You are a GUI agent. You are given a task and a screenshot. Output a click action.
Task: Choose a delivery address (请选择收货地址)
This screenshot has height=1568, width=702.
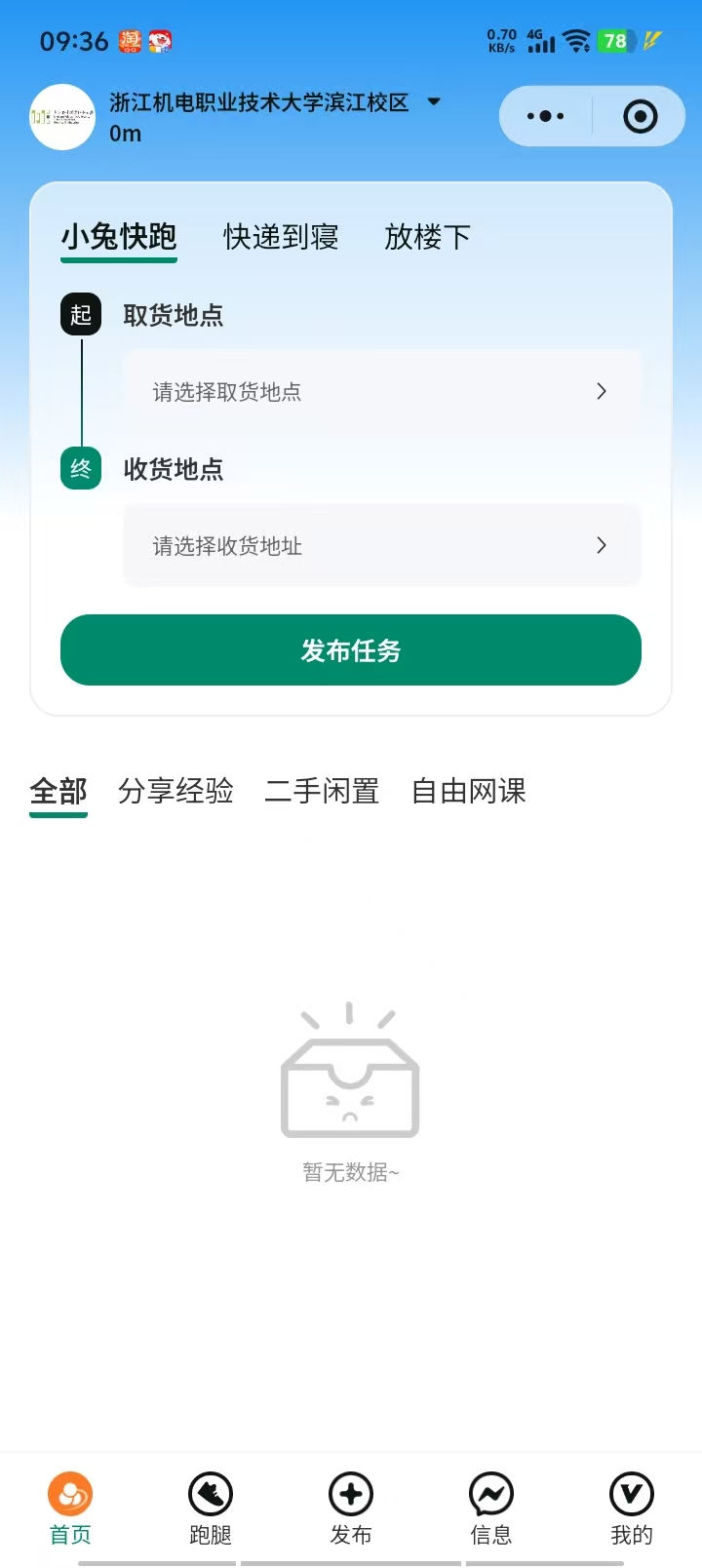[x=381, y=545]
